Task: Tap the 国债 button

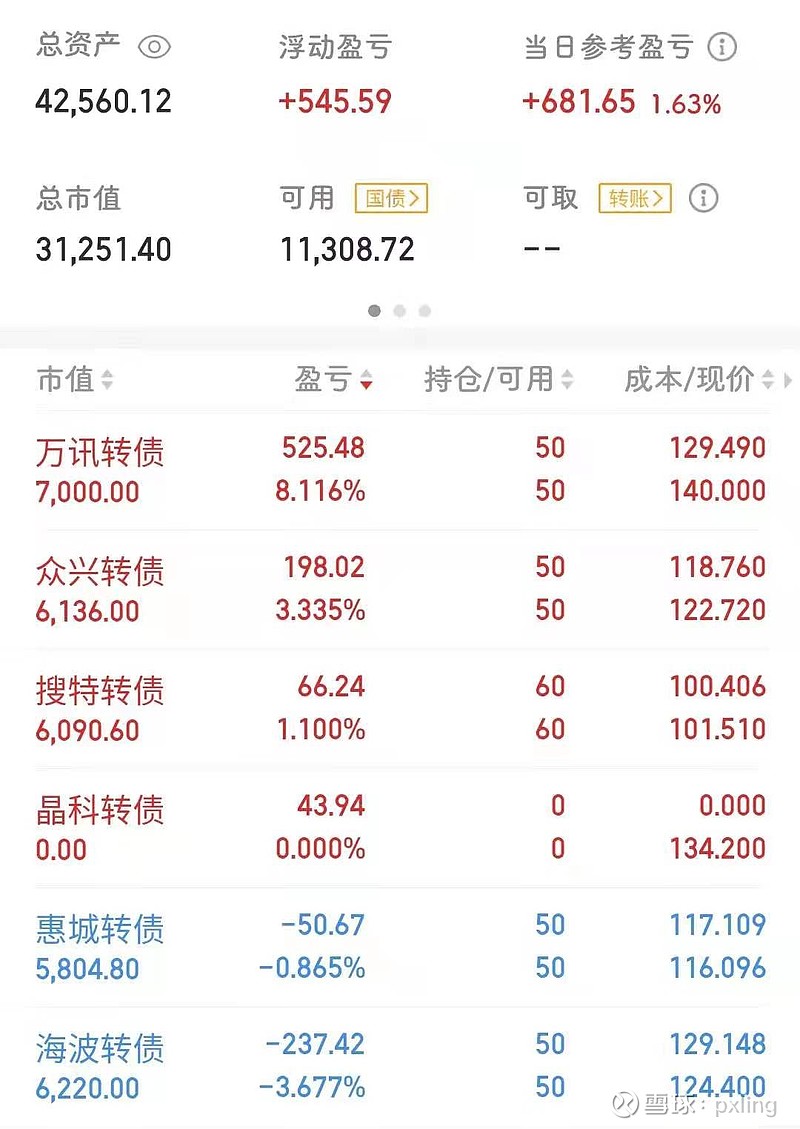Action: coord(391,198)
